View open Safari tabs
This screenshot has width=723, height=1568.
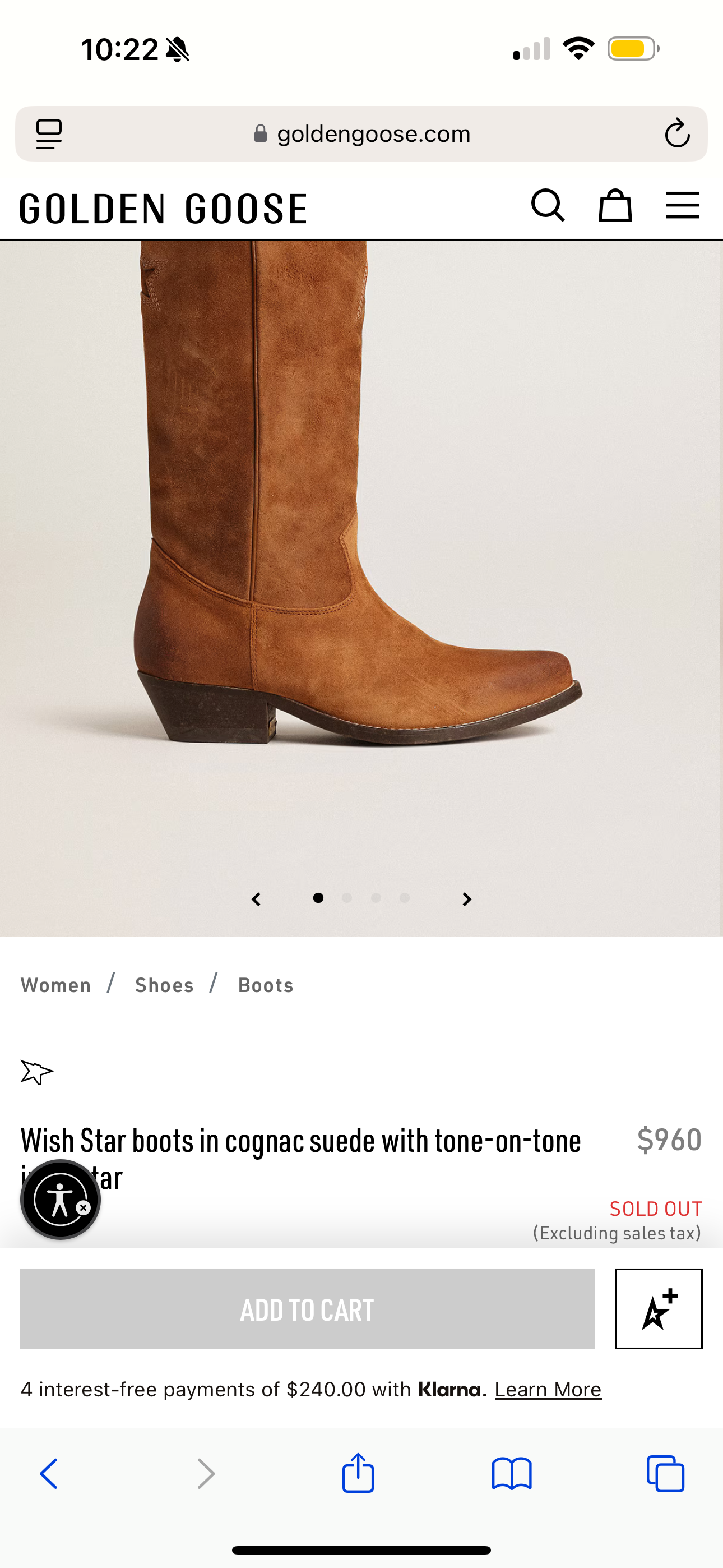pyautogui.click(x=665, y=1474)
